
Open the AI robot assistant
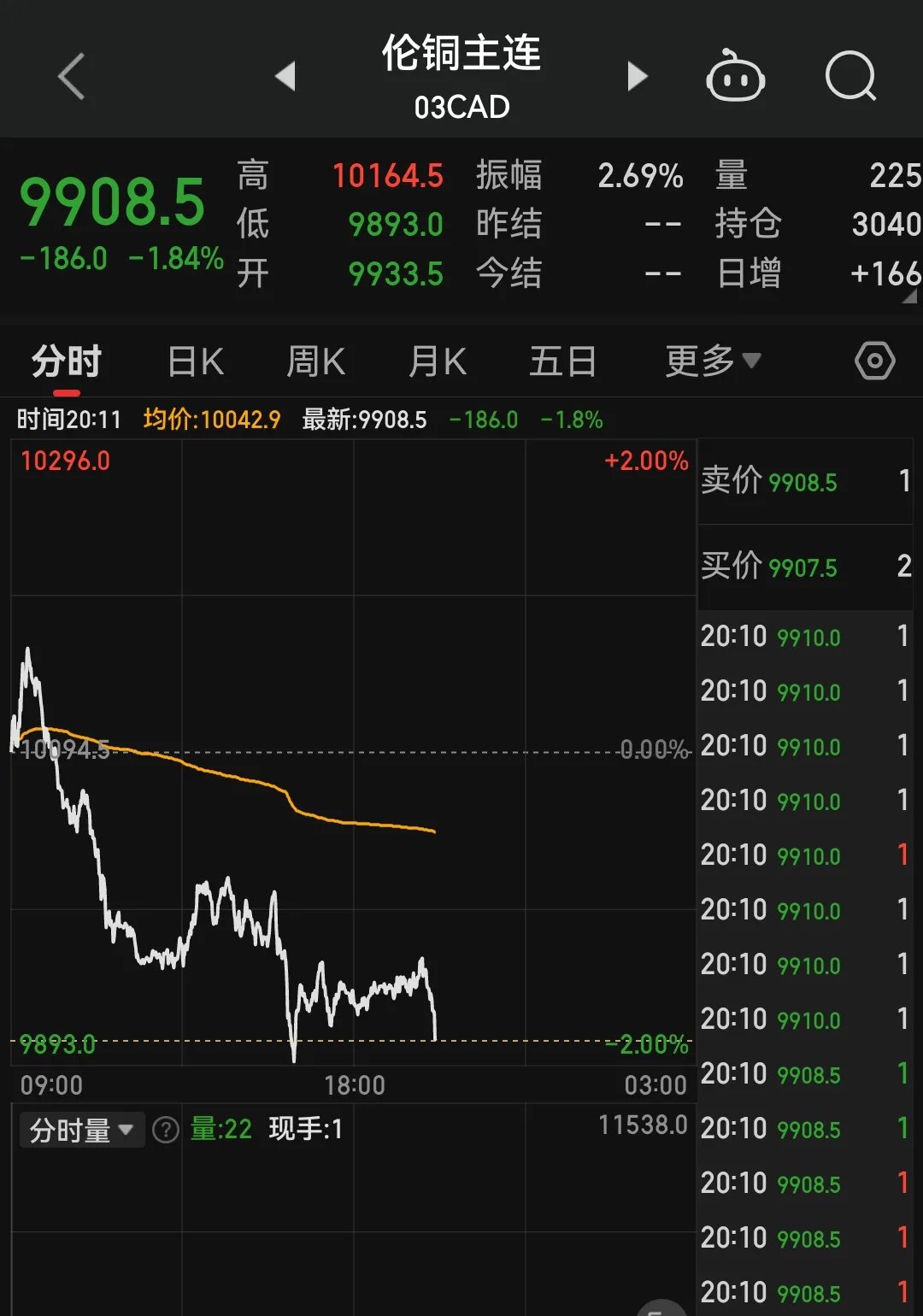point(737,75)
